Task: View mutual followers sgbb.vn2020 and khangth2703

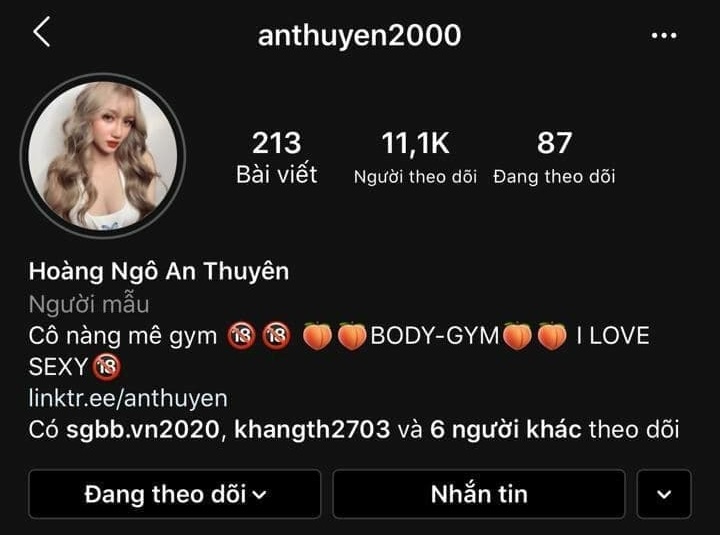Action: tap(354, 431)
